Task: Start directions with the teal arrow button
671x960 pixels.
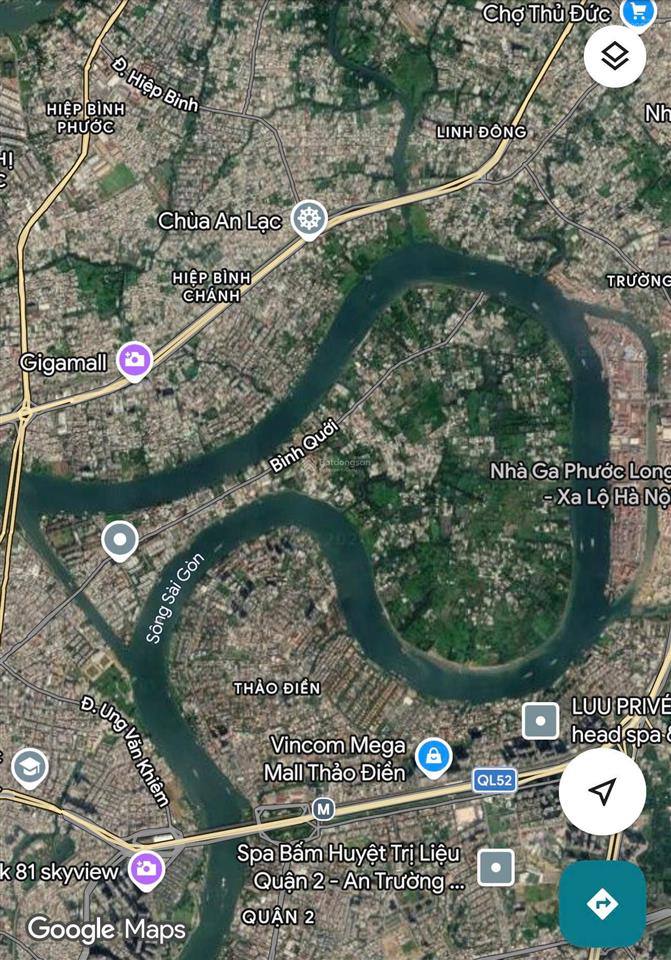Action: (602, 903)
